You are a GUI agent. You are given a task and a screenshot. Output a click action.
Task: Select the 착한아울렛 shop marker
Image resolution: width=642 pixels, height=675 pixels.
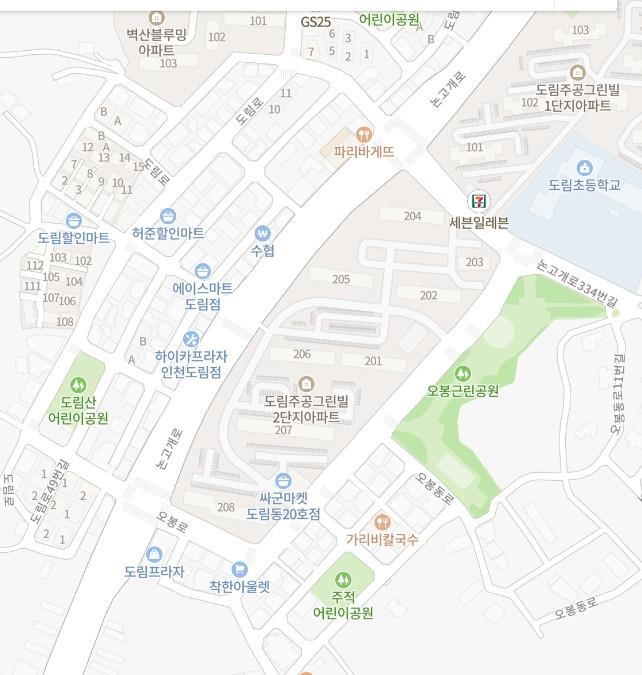239,569
